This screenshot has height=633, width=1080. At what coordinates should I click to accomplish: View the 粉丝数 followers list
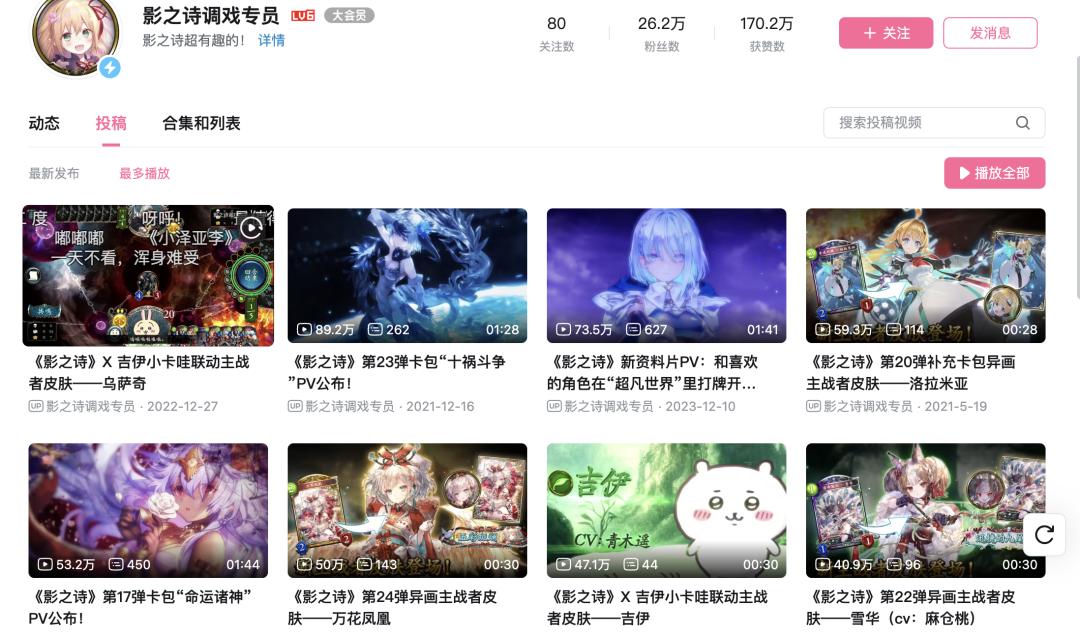point(661,33)
